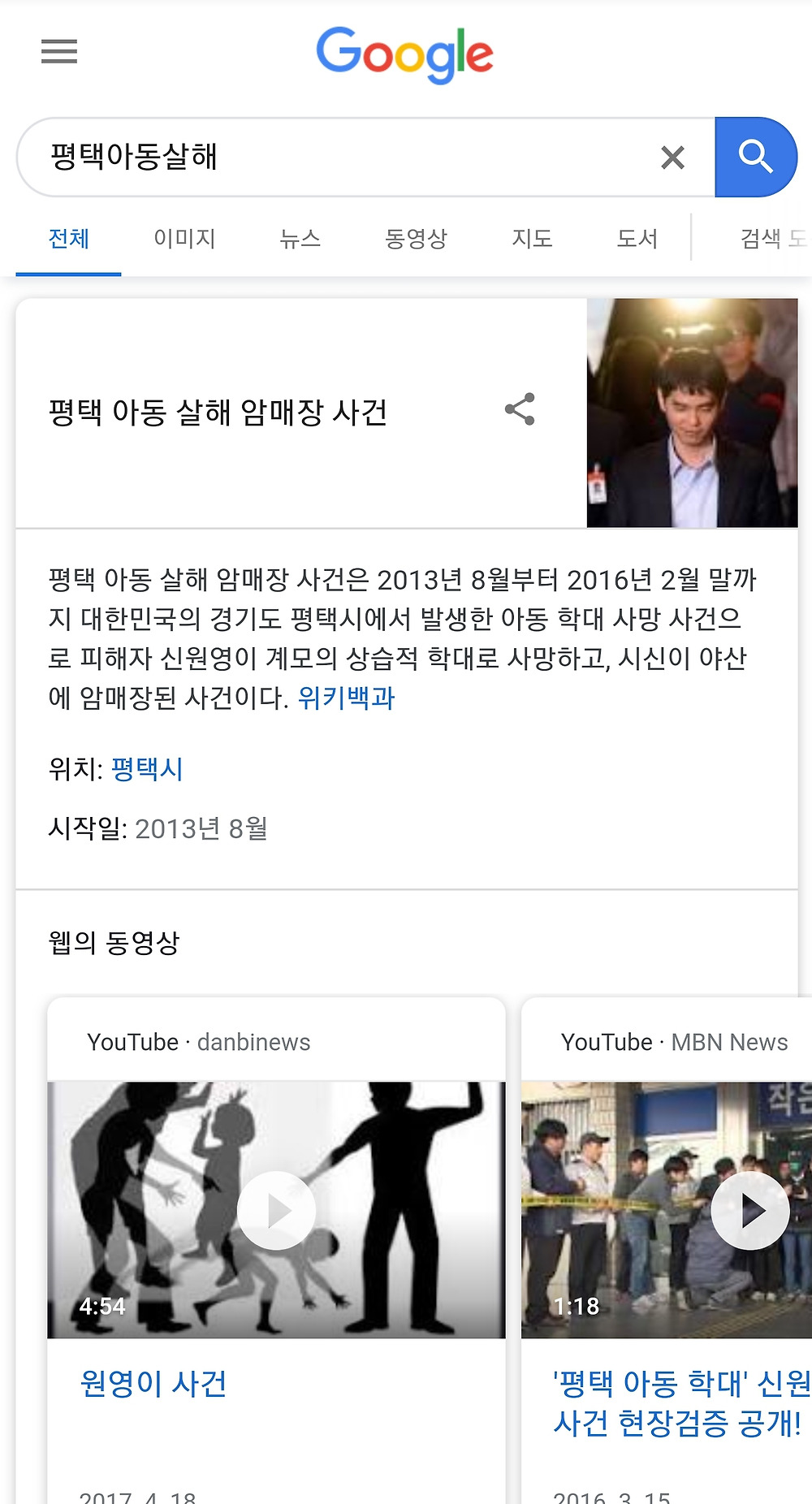Switch to the 도서 tab
Image resolution: width=812 pixels, height=1504 pixels.
point(637,239)
